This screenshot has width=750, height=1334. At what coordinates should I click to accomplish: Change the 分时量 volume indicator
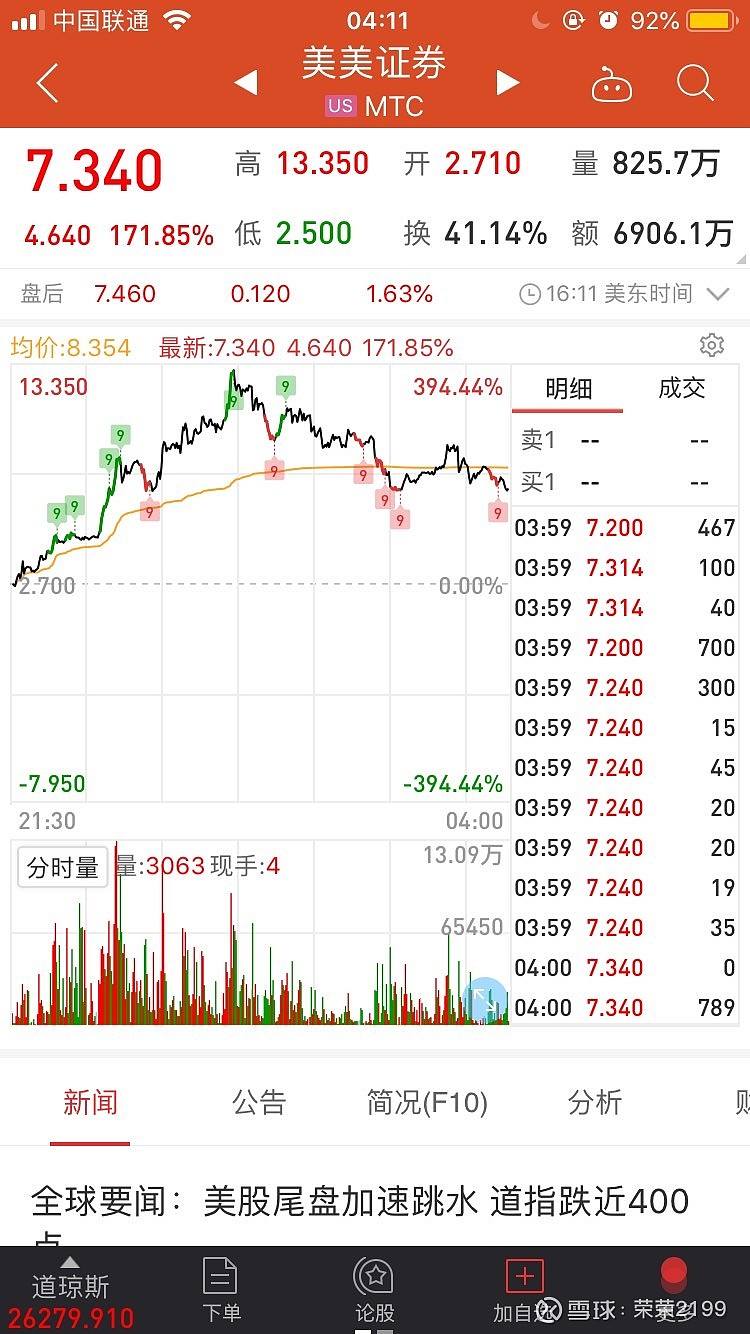(x=63, y=867)
